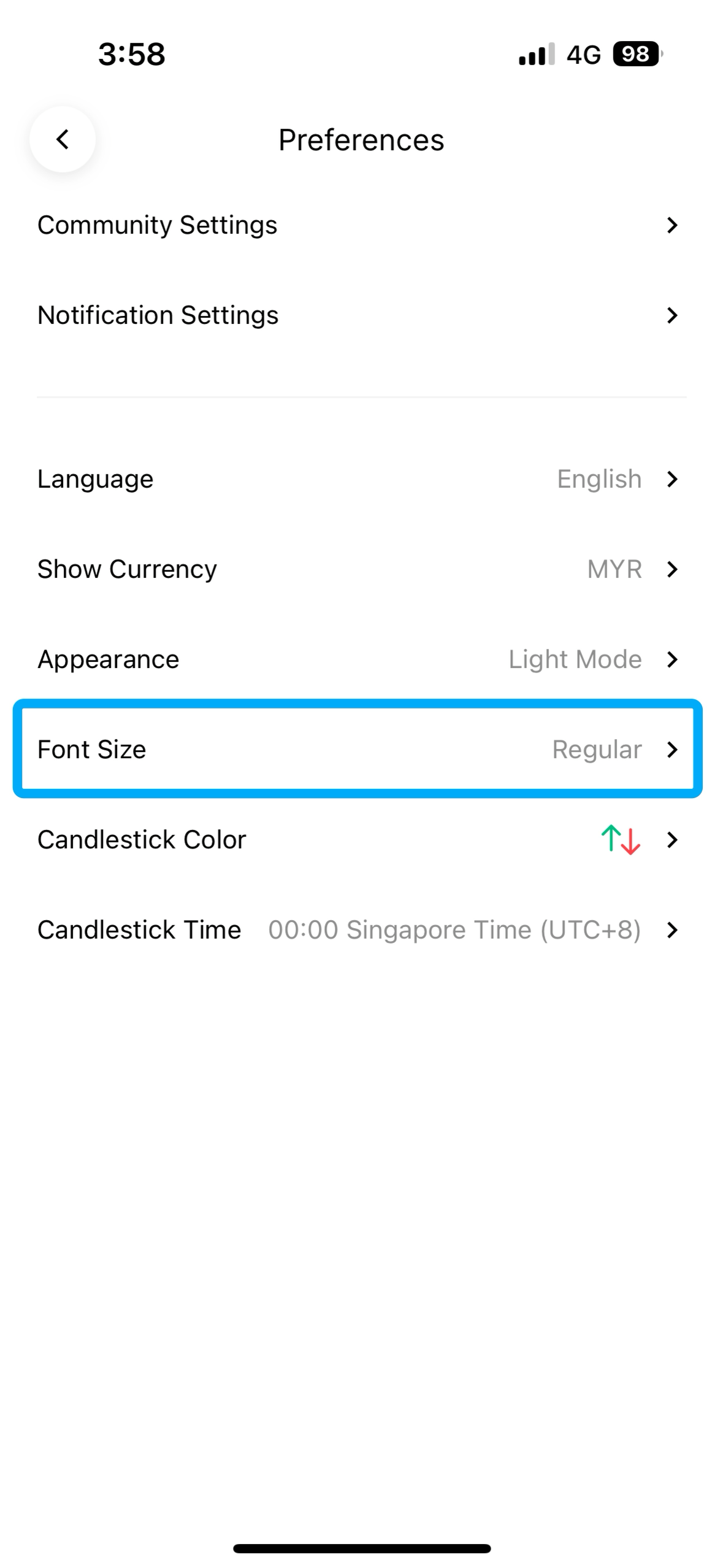Open Appearance to change Light Mode
The width and height of the screenshot is (723, 1568).
361,659
